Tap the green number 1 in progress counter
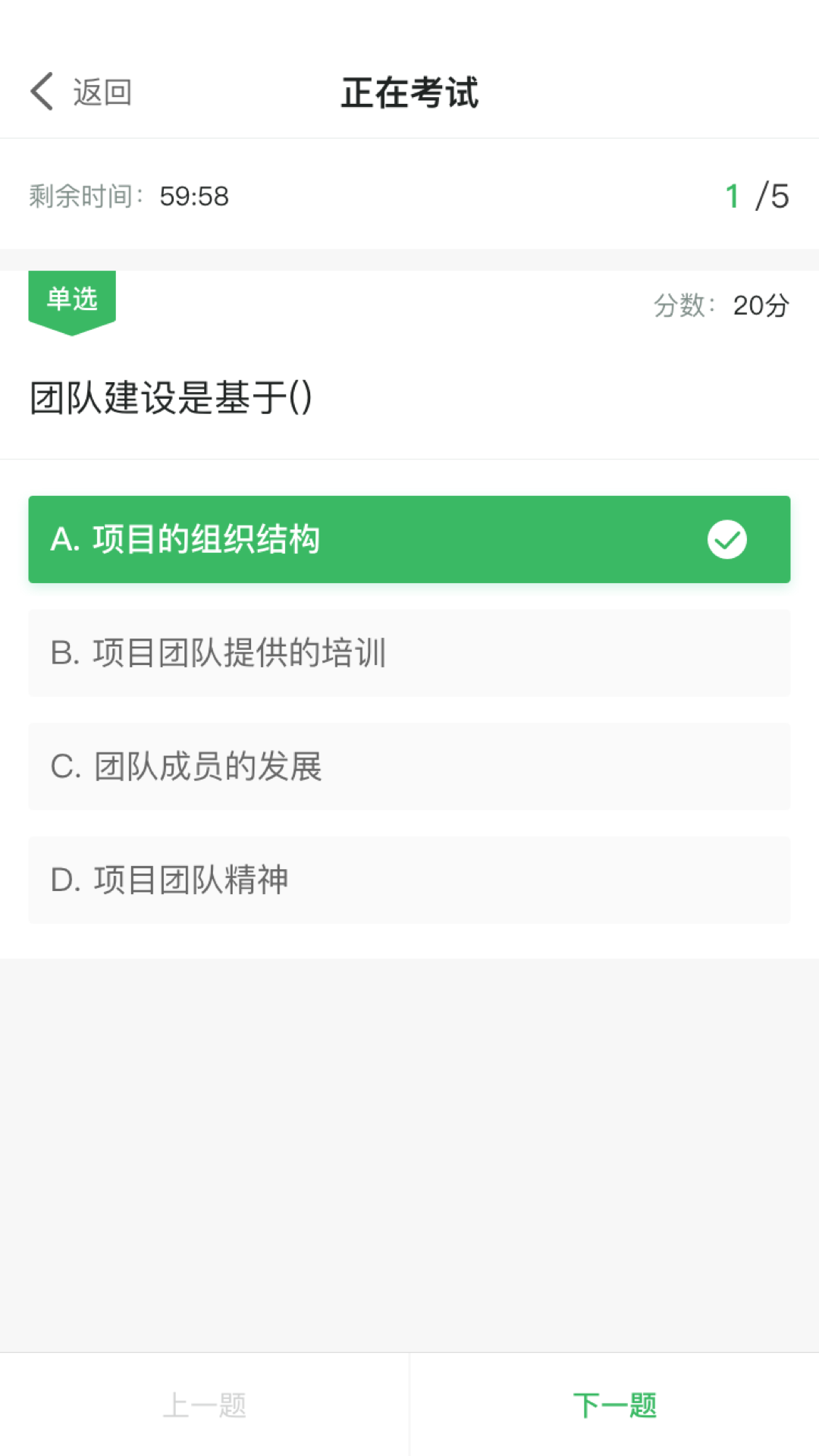This screenshot has width=819, height=1456. tap(733, 196)
